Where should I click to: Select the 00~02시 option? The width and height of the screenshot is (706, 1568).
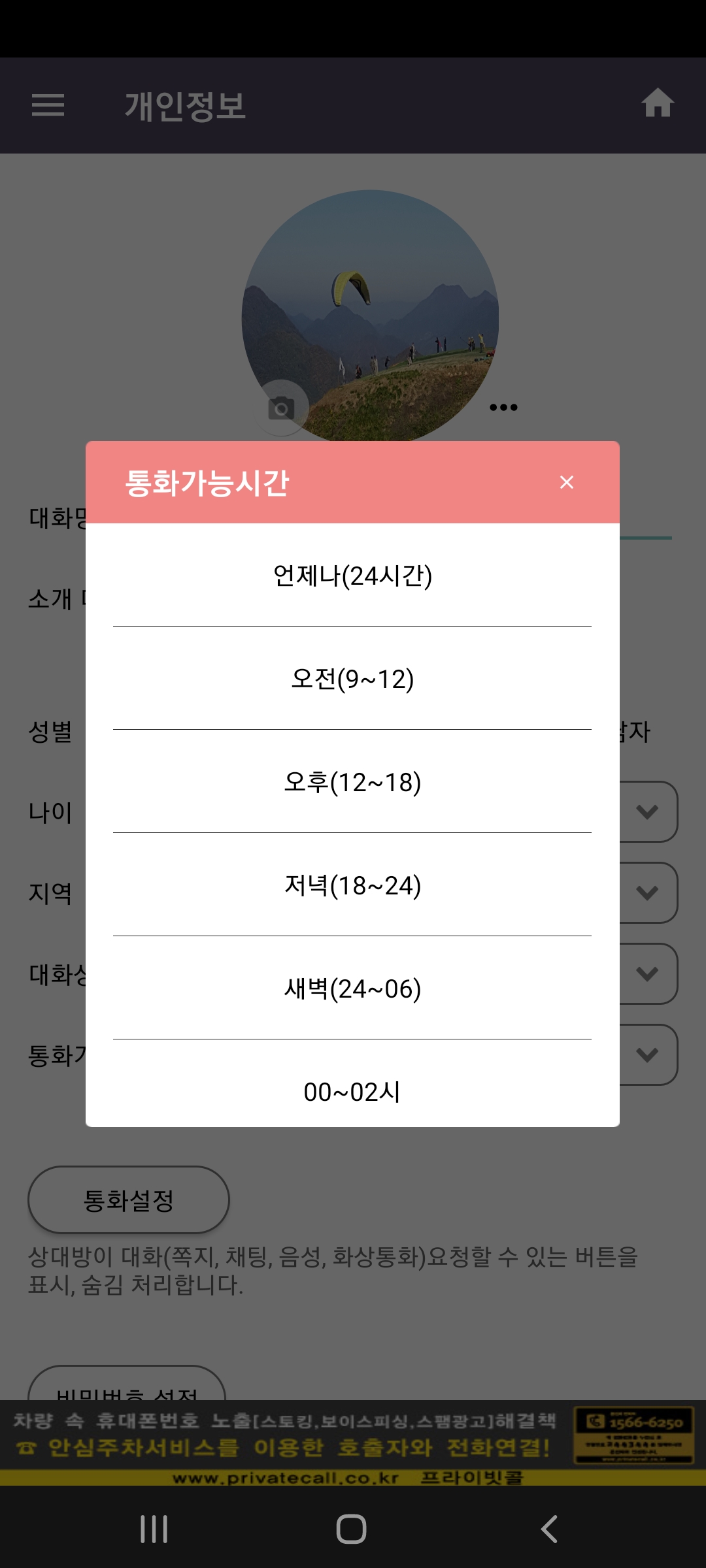(352, 1091)
